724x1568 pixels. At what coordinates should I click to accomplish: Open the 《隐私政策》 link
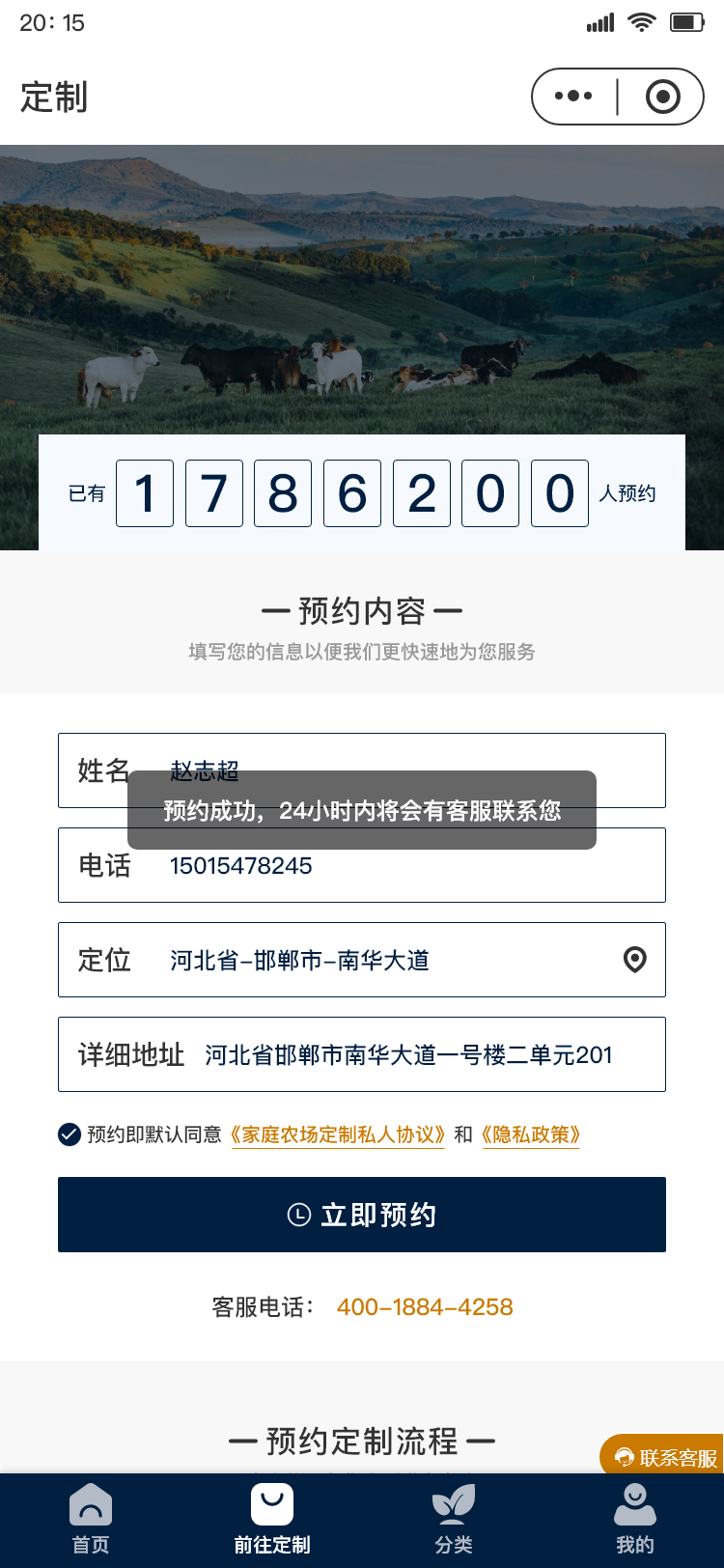(x=531, y=1134)
